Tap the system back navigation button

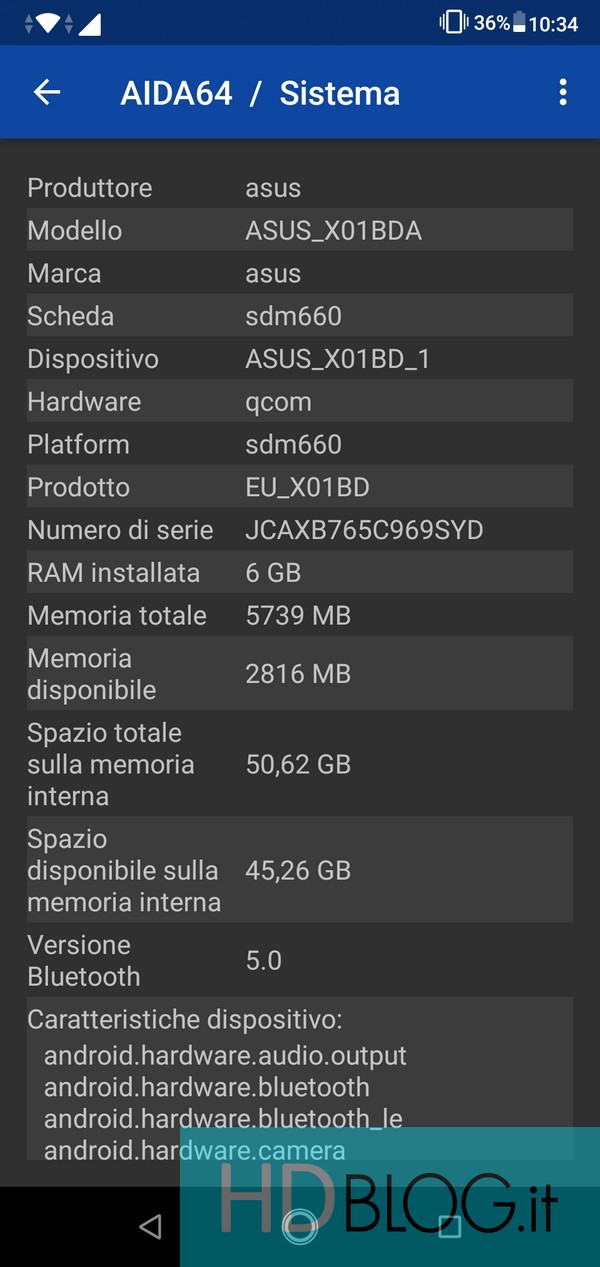click(x=150, y=1226)
